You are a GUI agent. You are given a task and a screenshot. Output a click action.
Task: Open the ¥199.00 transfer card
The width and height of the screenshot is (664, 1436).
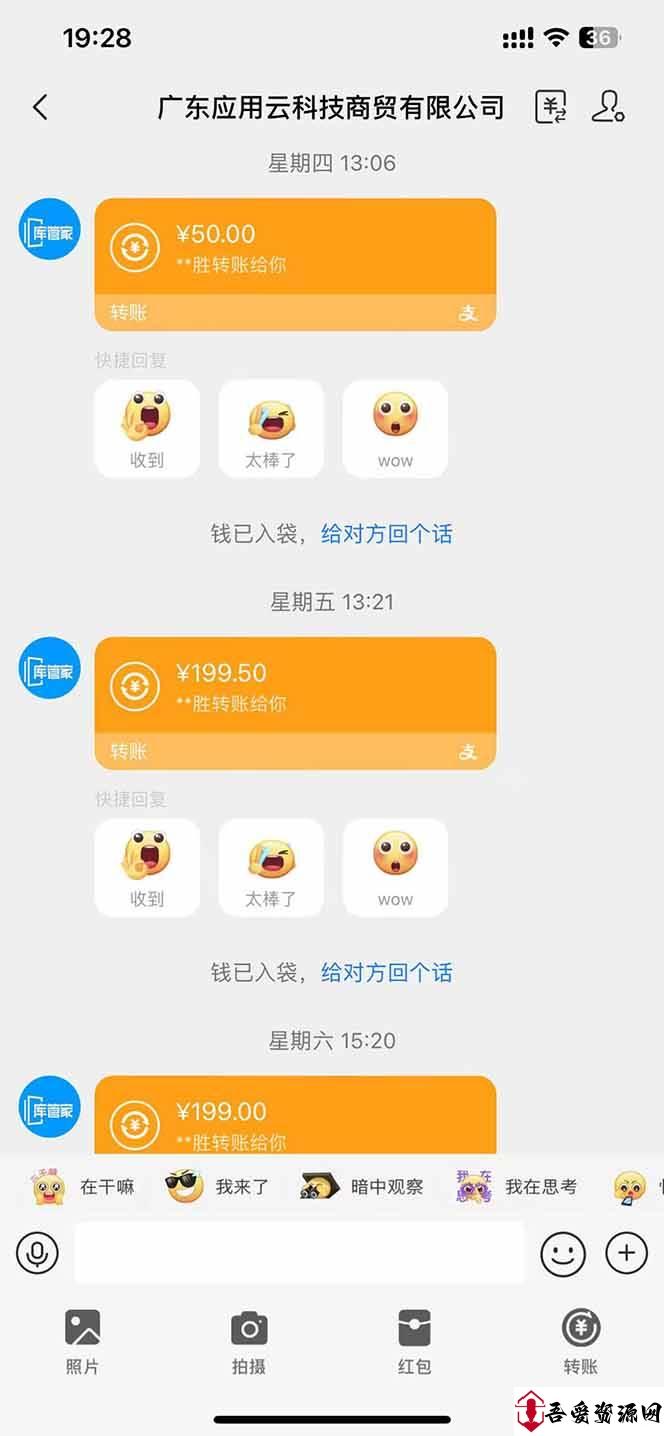(295, 1115)
